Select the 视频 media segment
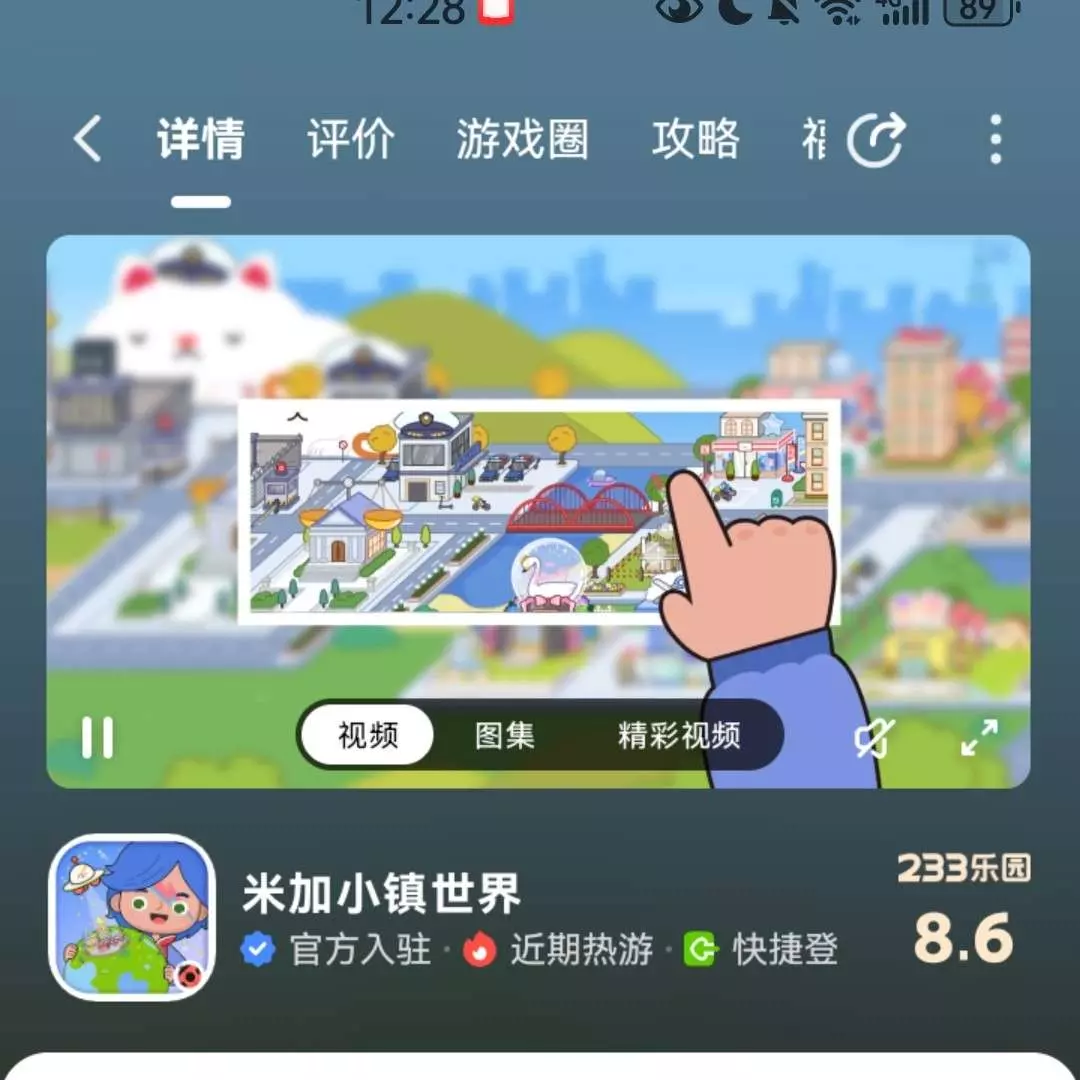The image size is (1080, 1080). tap(368, 736)
